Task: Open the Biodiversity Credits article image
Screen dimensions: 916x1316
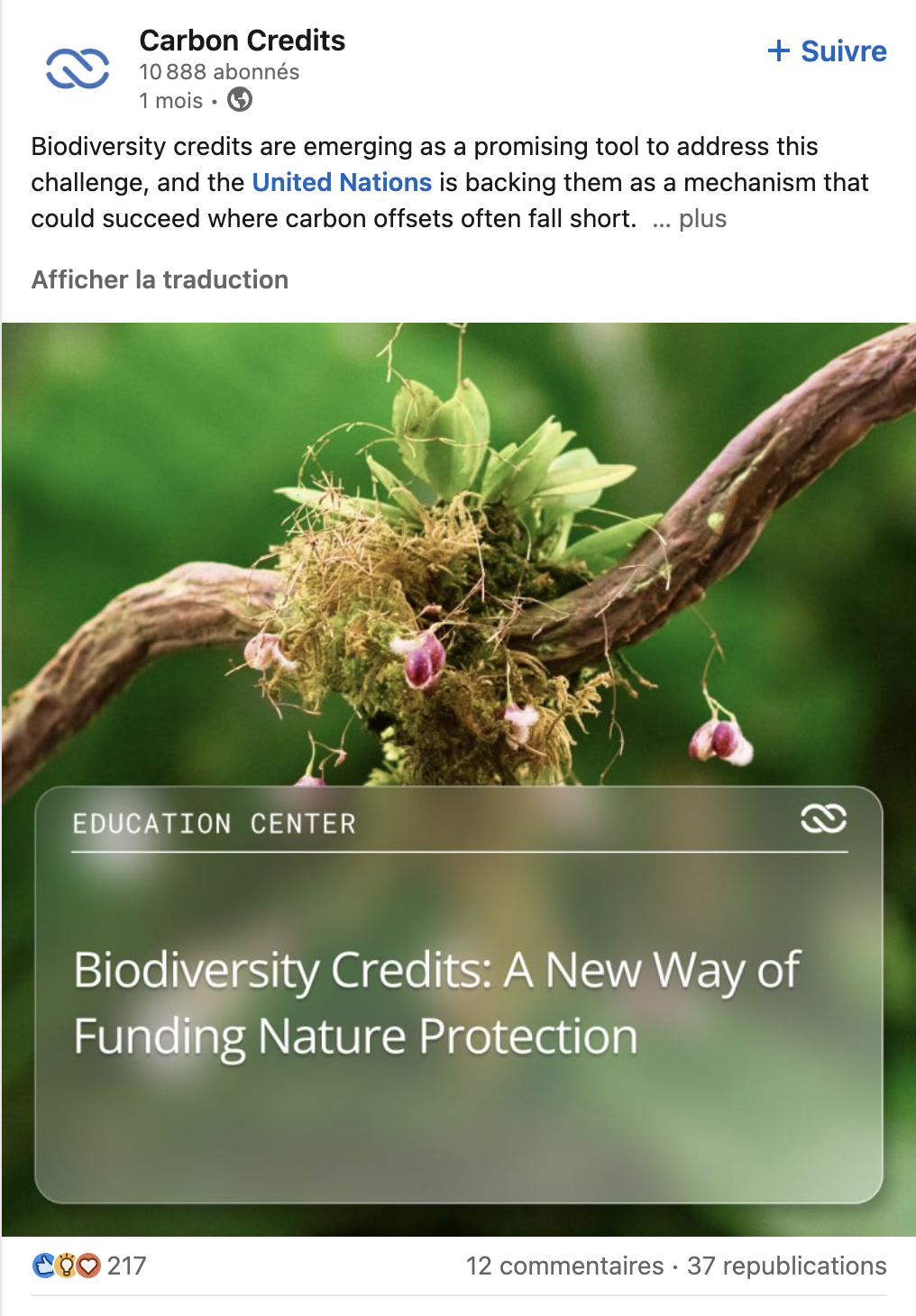Action: [458, 779]
